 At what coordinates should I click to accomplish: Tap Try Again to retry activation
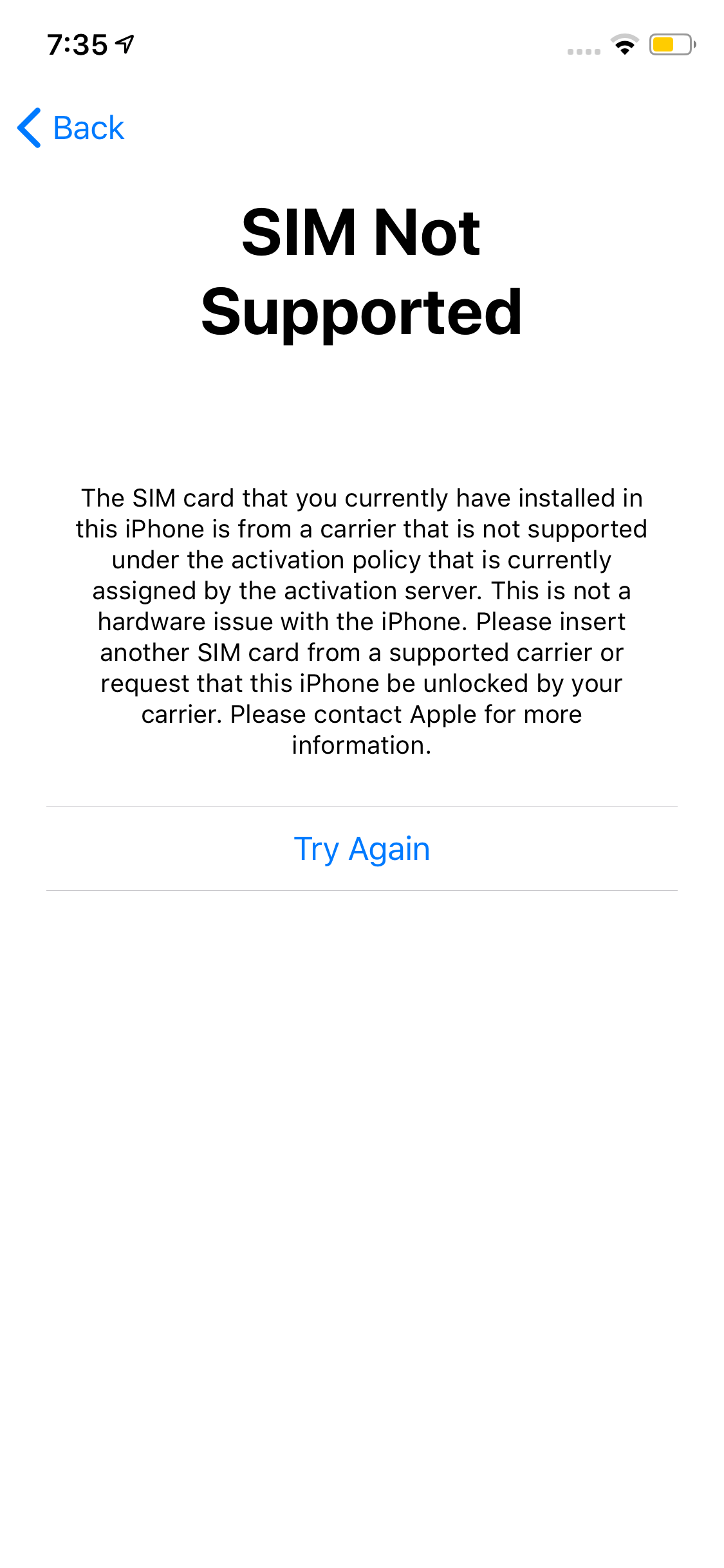[x=362, y=848]
